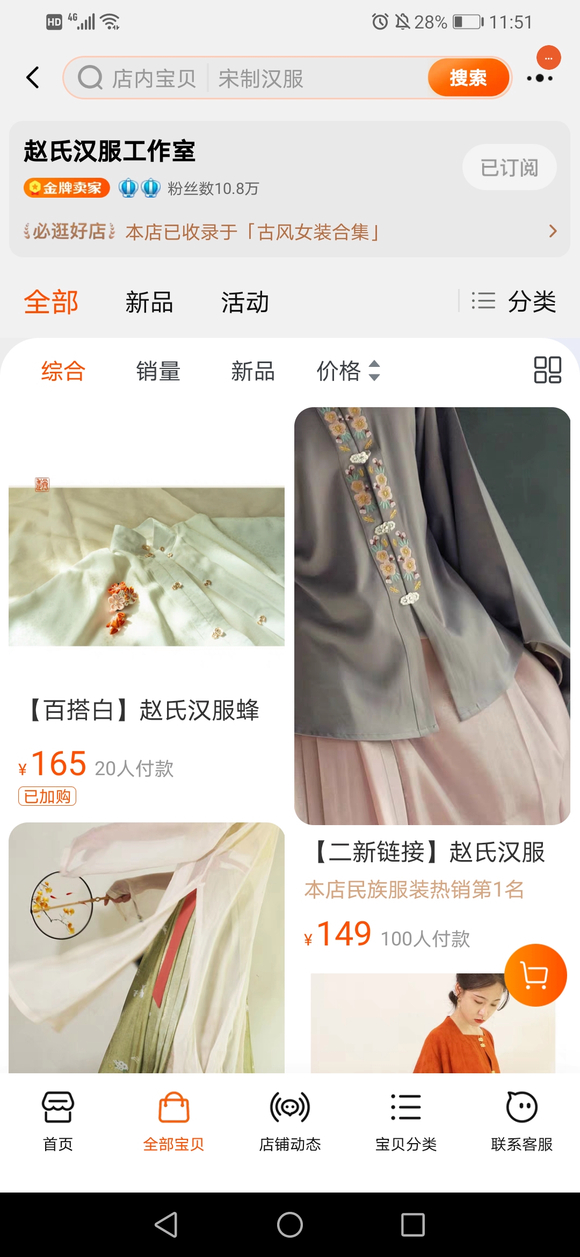Open the 宝贝分类 bottom tab
580x1257 pixels.
pyautogui.click(x=406, y=1122)
